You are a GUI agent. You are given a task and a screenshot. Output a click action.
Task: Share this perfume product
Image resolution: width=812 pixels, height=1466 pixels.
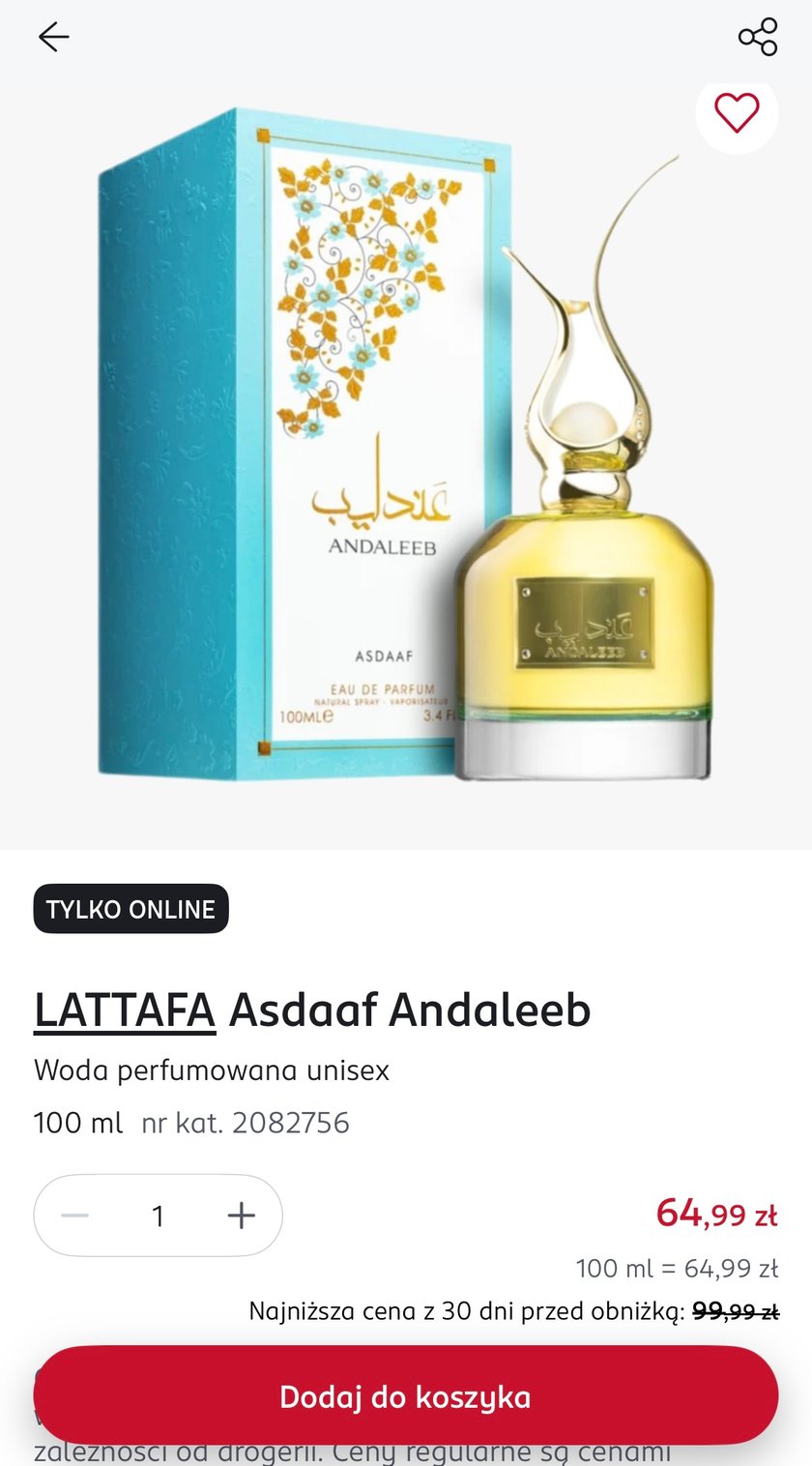click(x=757, y=37)
